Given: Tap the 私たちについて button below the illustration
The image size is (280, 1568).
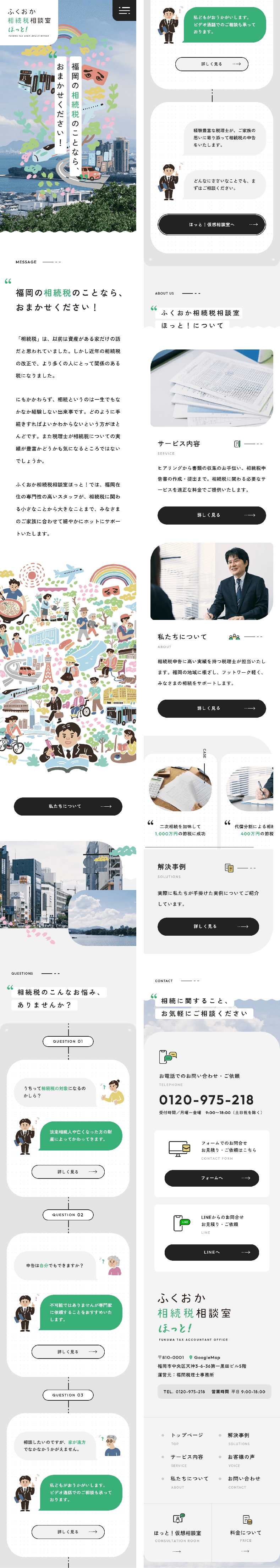Looking at the screenshot, I should pos(68,806).
